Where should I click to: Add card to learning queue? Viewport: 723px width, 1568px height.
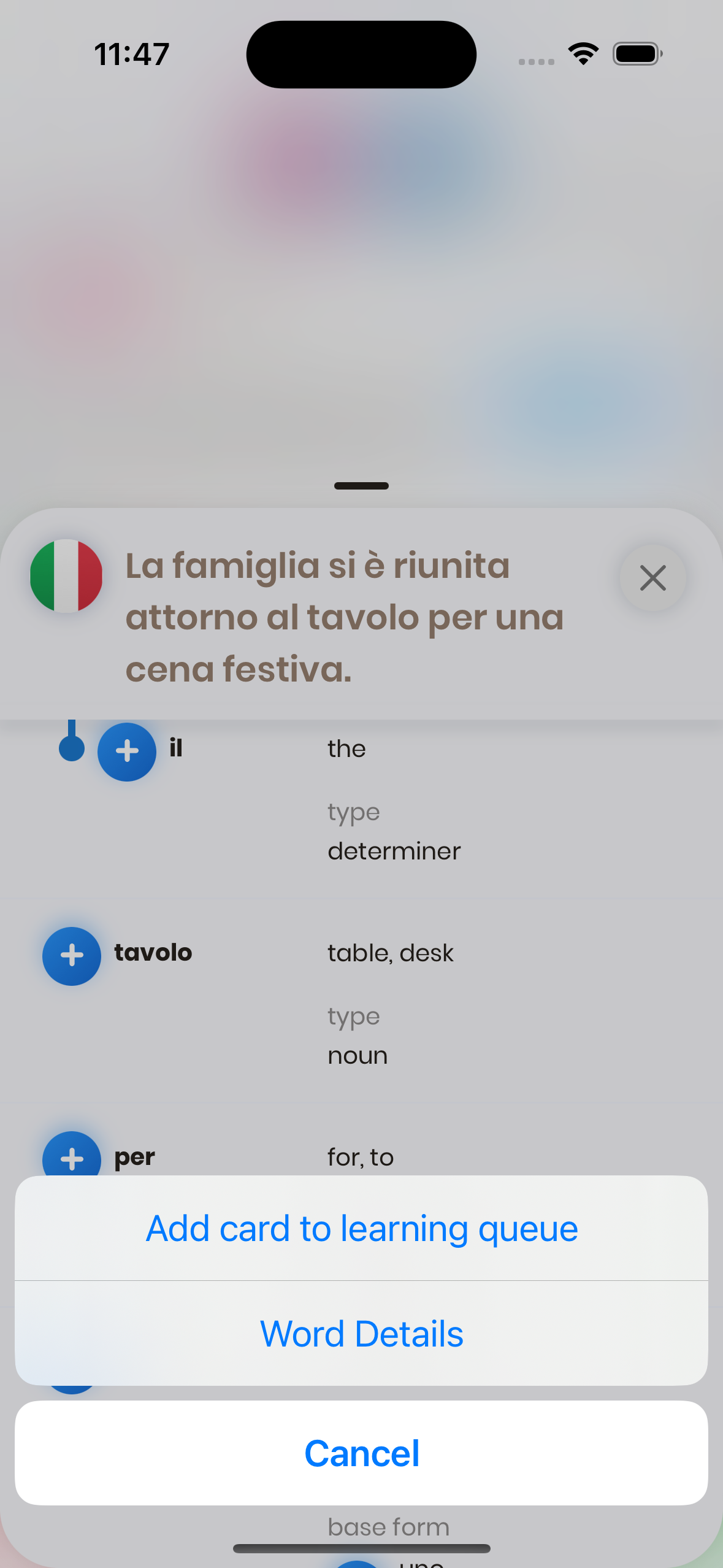[361, 1229]
